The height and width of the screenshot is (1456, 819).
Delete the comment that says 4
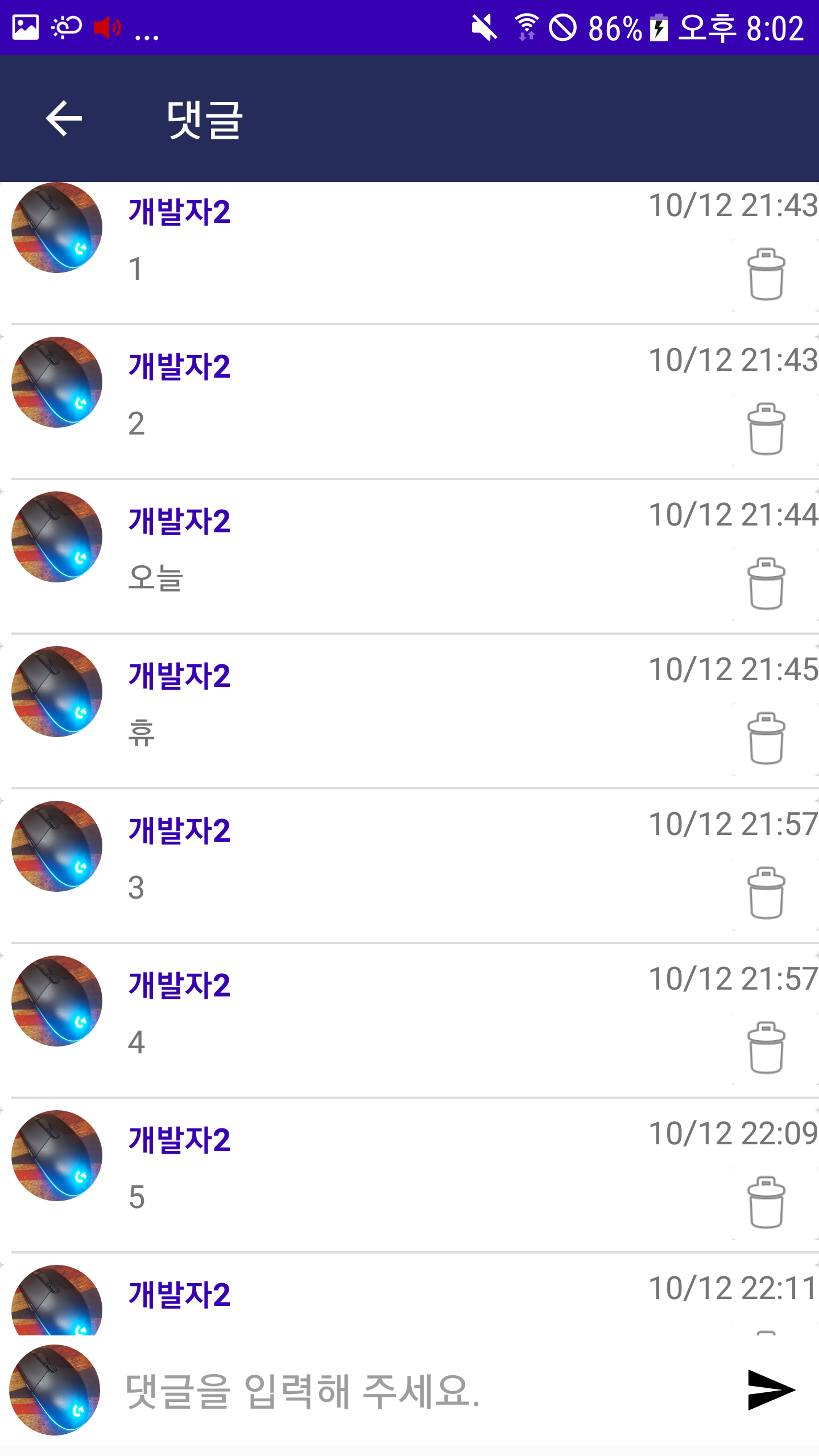[x=766, y=1048]
